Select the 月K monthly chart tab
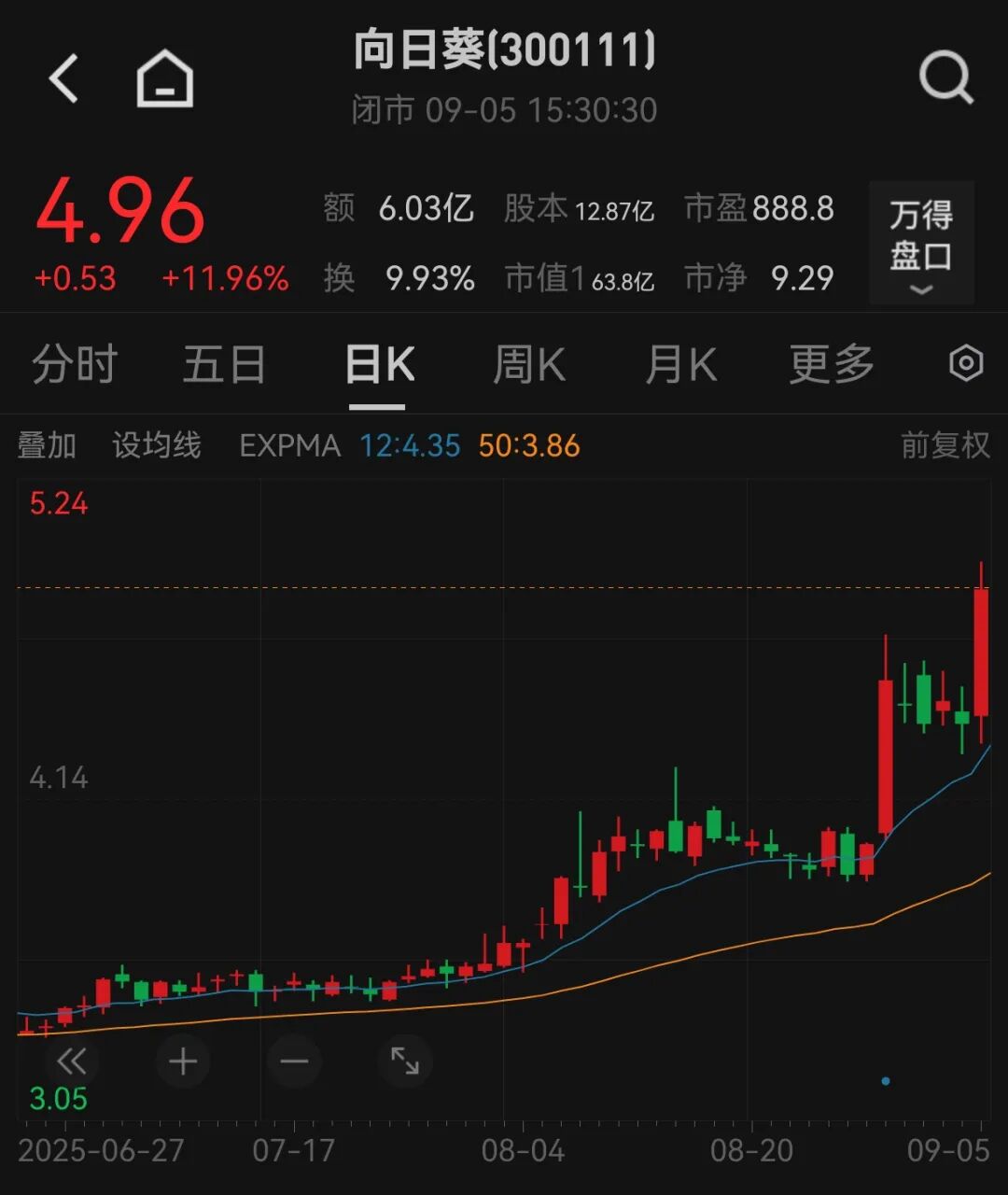The width and height of the screenshot is (1008, 1195). (680, 364)
